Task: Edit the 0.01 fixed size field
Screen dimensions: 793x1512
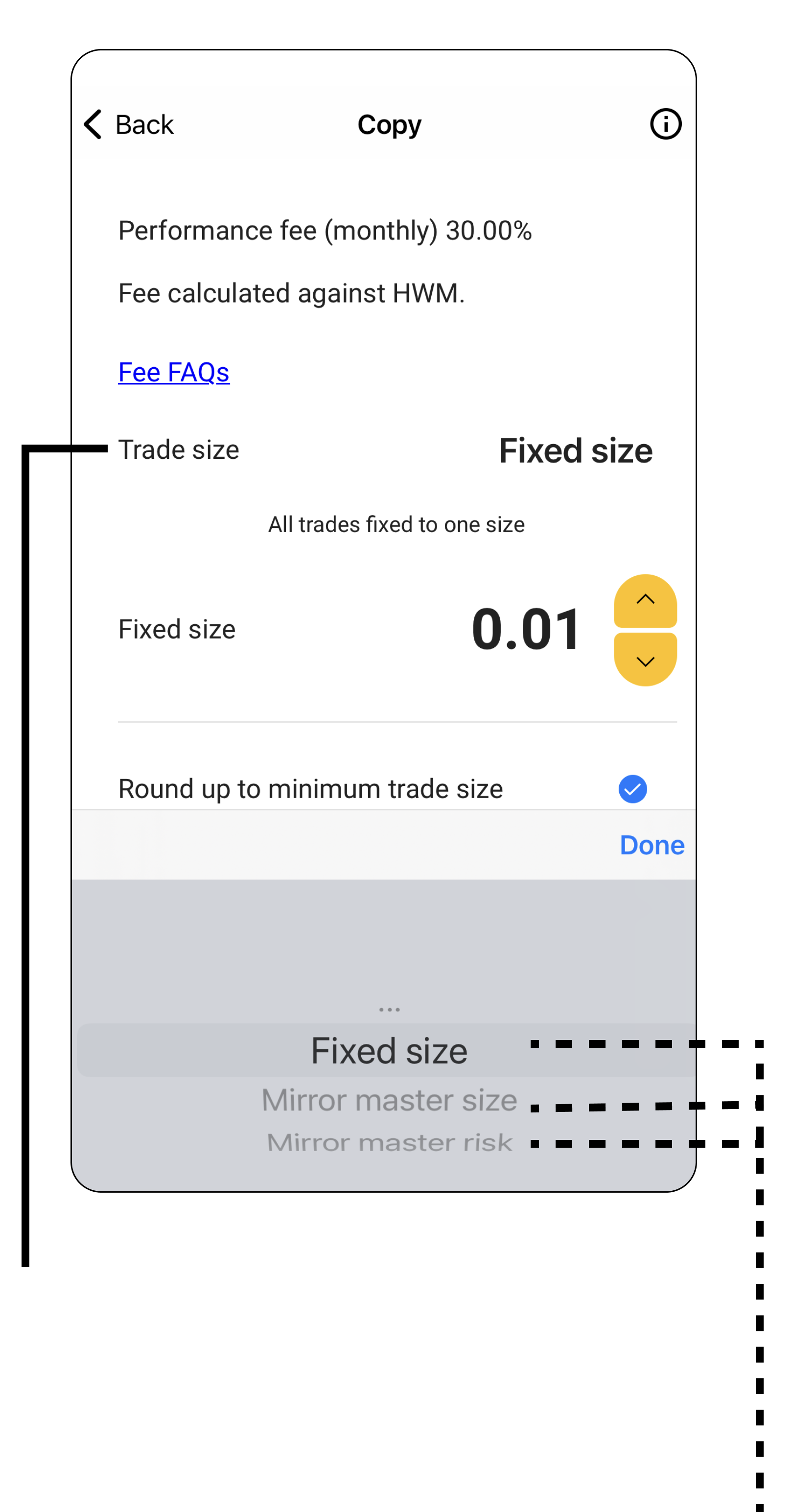Action: 527,629
